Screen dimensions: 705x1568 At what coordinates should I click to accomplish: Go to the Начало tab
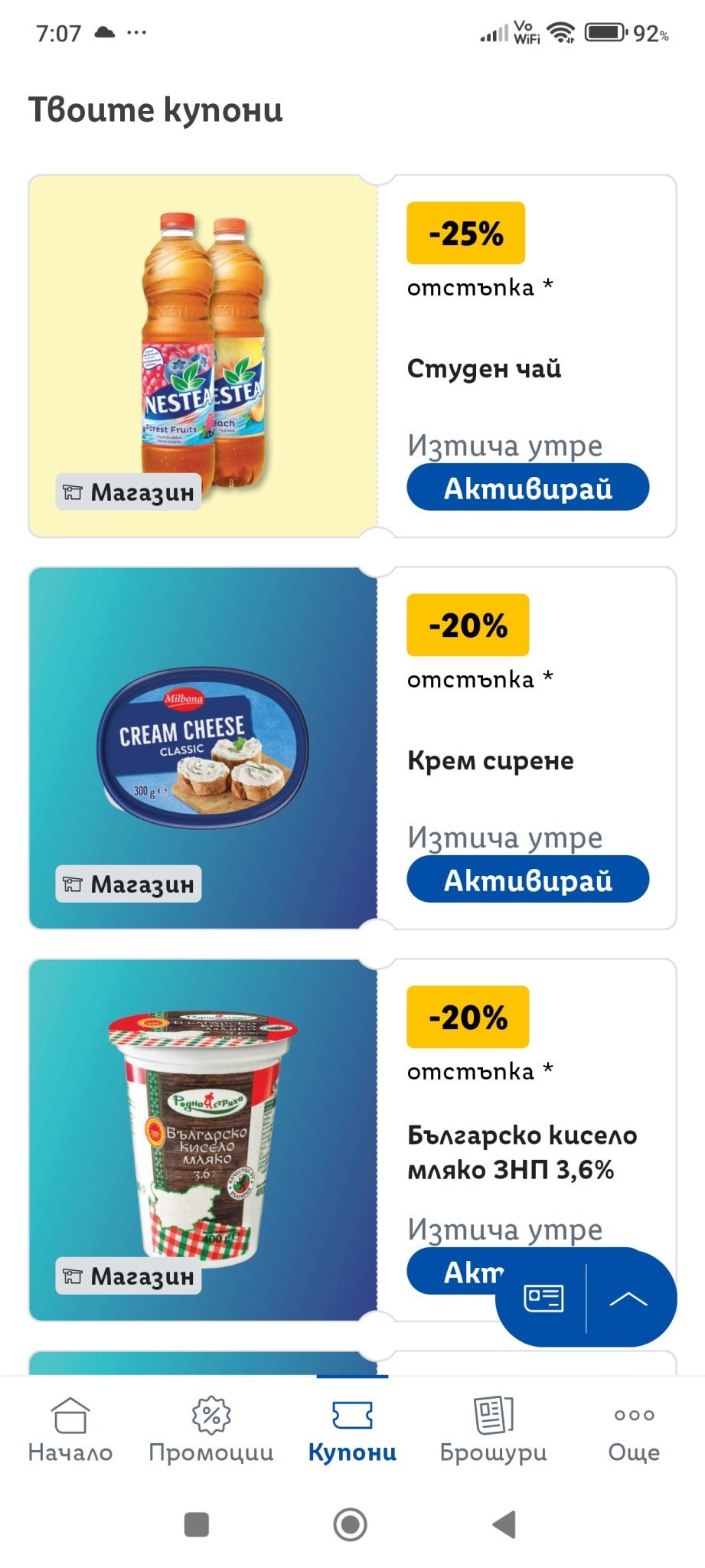(70, 1429)
